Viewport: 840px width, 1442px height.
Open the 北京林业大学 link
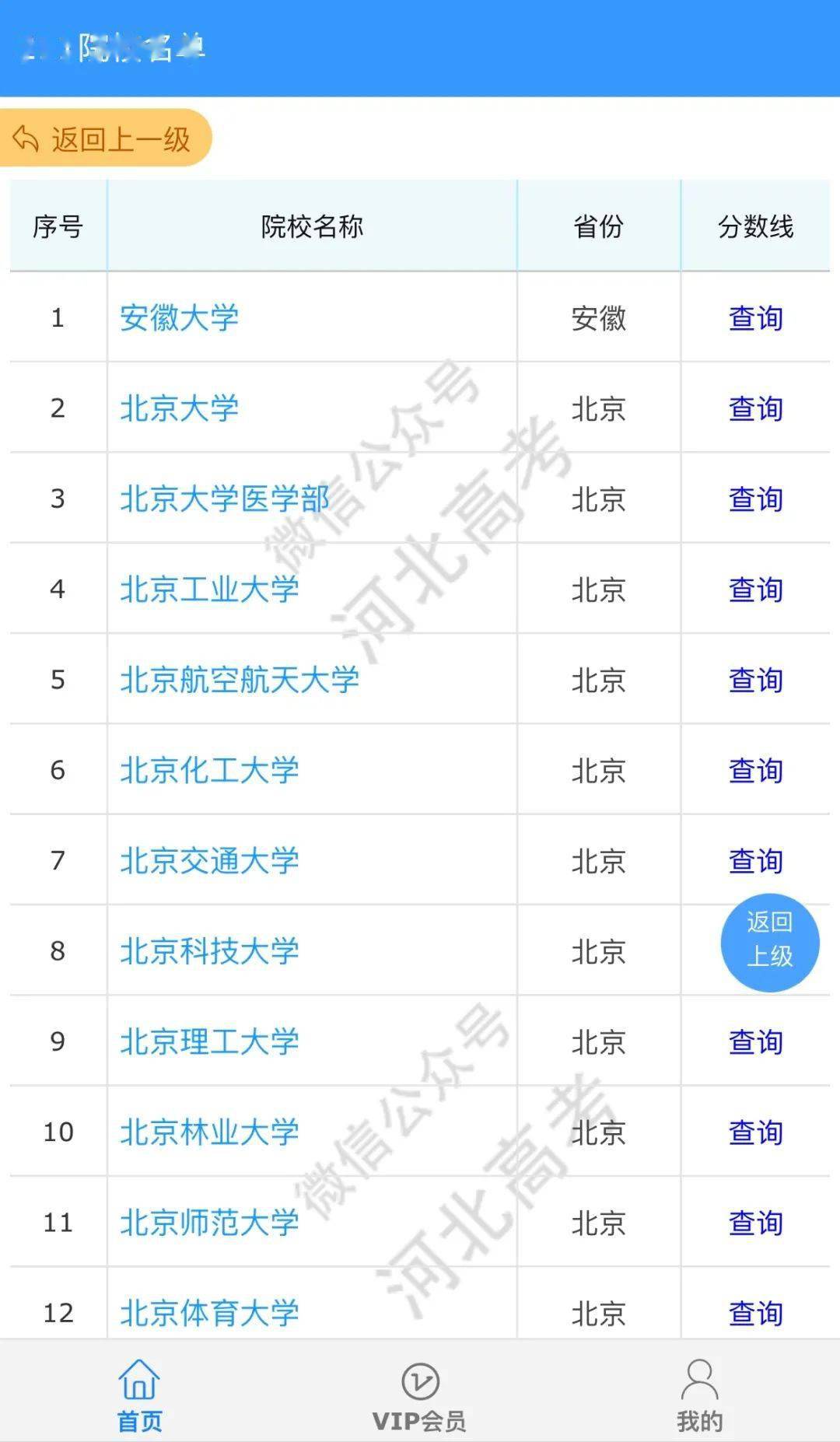click(209, 1132)
